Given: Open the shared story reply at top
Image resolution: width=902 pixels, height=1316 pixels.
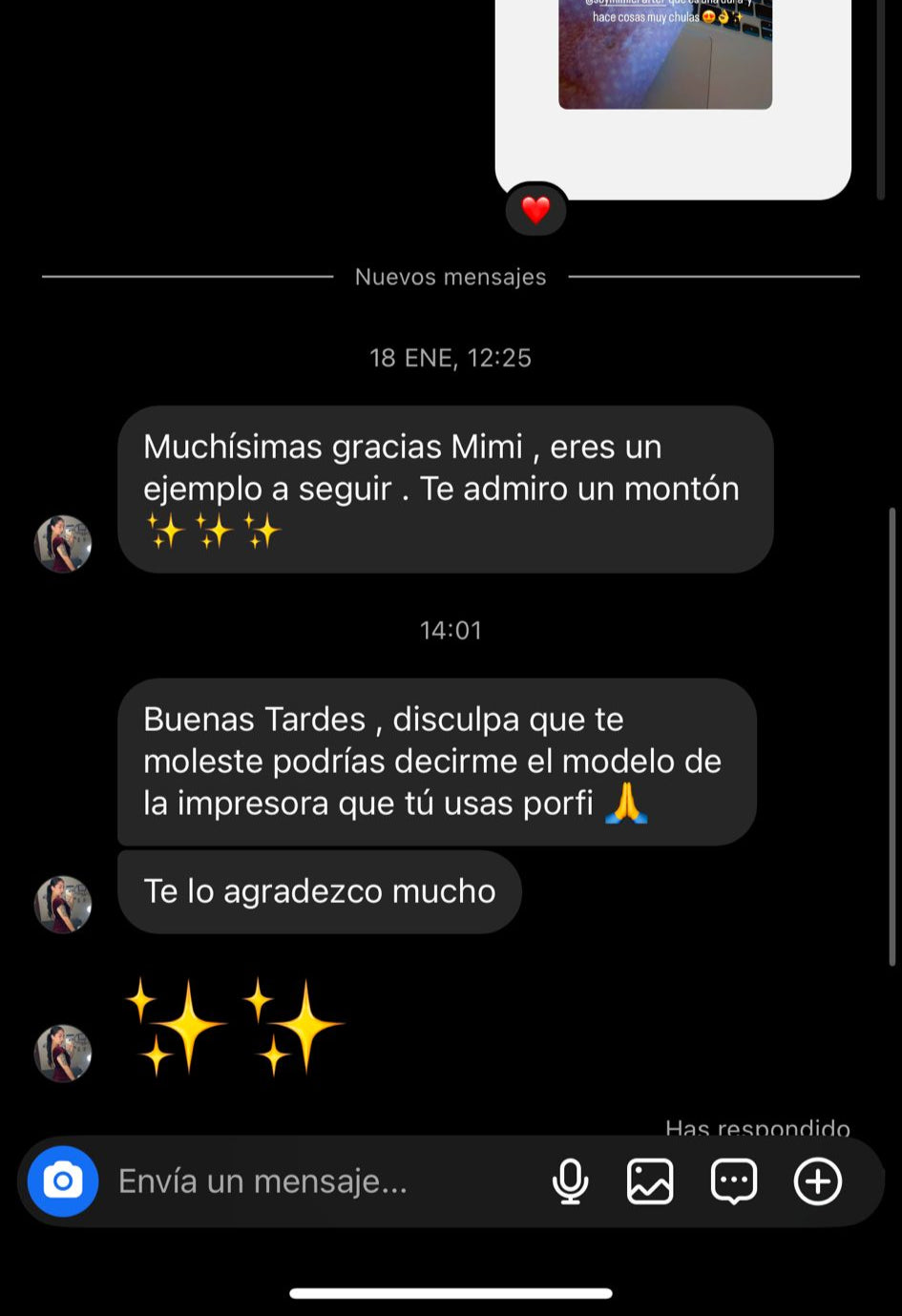Looking at the screenshot, I should pyautogui.click(x=665, y=57).
